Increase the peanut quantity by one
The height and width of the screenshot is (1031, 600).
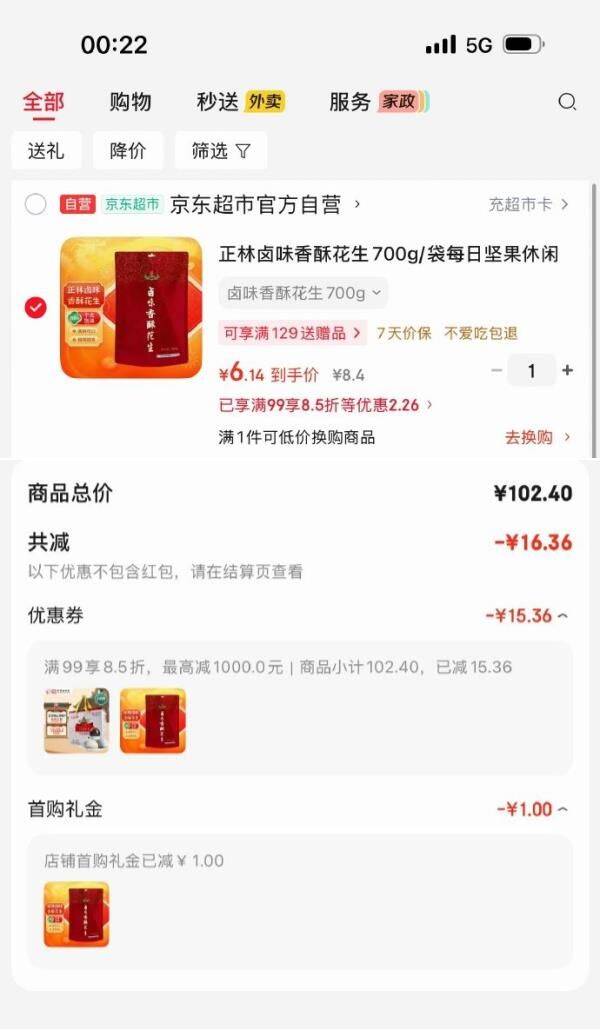pos(568,371)
